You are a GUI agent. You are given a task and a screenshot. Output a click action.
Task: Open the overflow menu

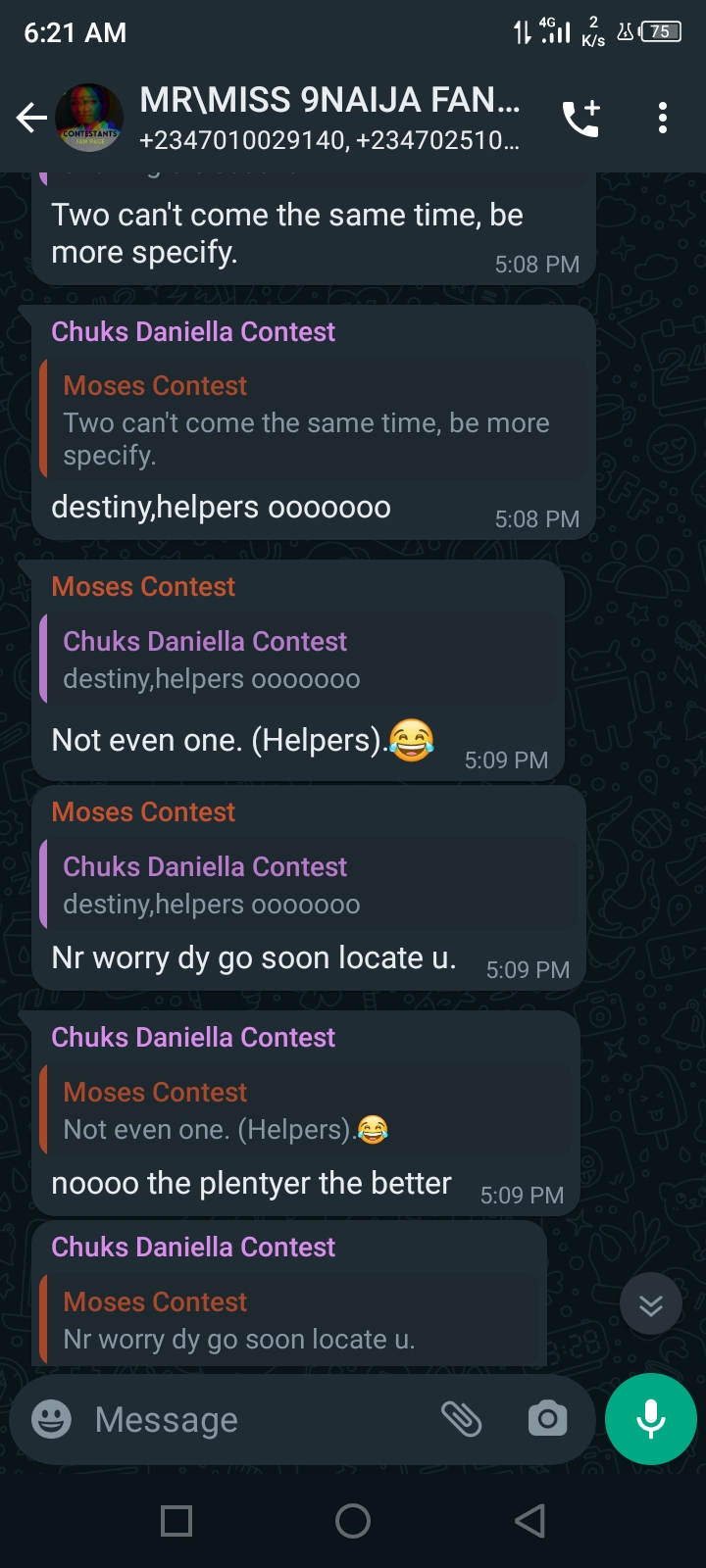(663, 119)
